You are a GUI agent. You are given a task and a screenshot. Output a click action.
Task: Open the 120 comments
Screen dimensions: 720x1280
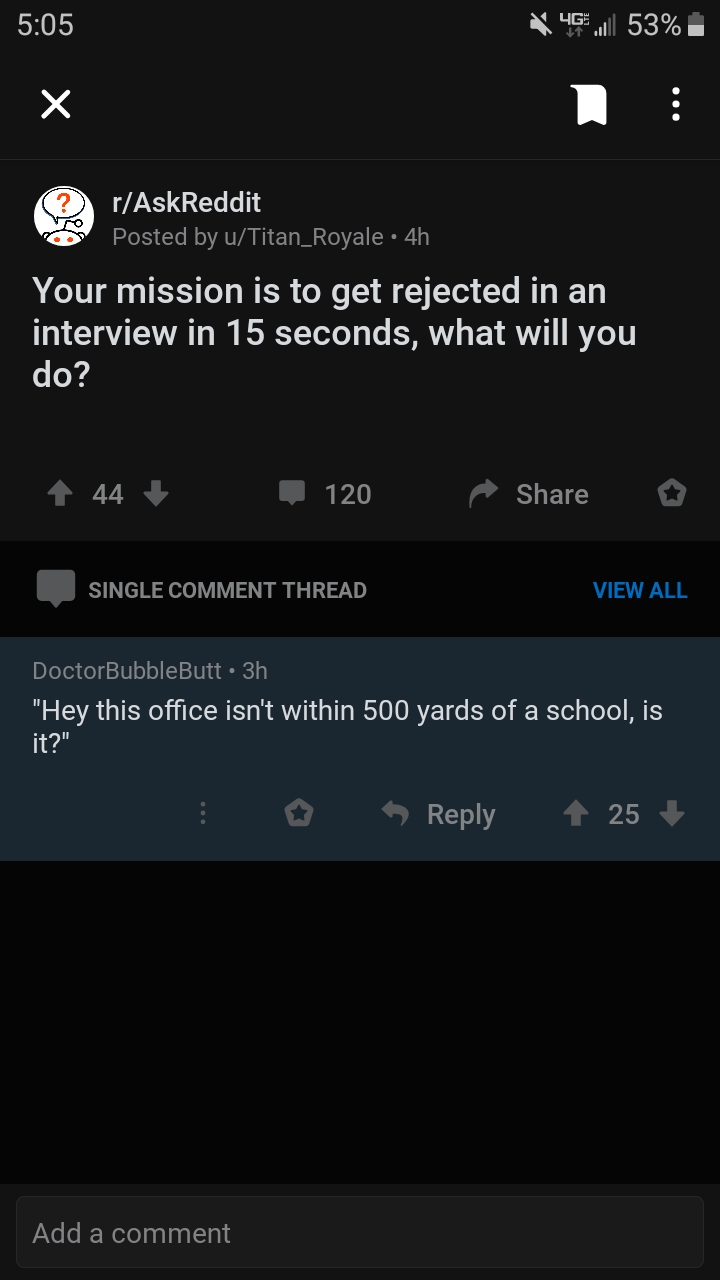point(326,493)
